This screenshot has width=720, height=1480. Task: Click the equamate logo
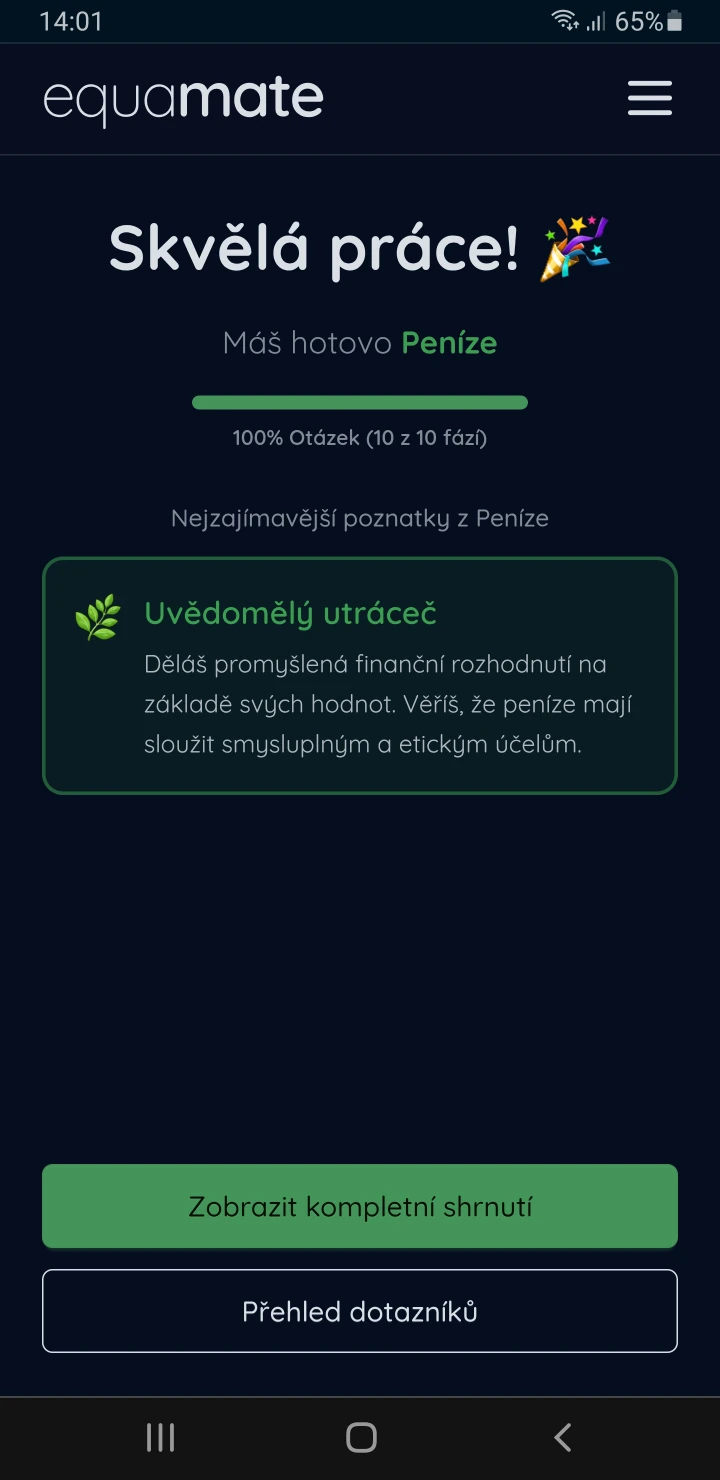pyautogui.click(x=182, y=97)
